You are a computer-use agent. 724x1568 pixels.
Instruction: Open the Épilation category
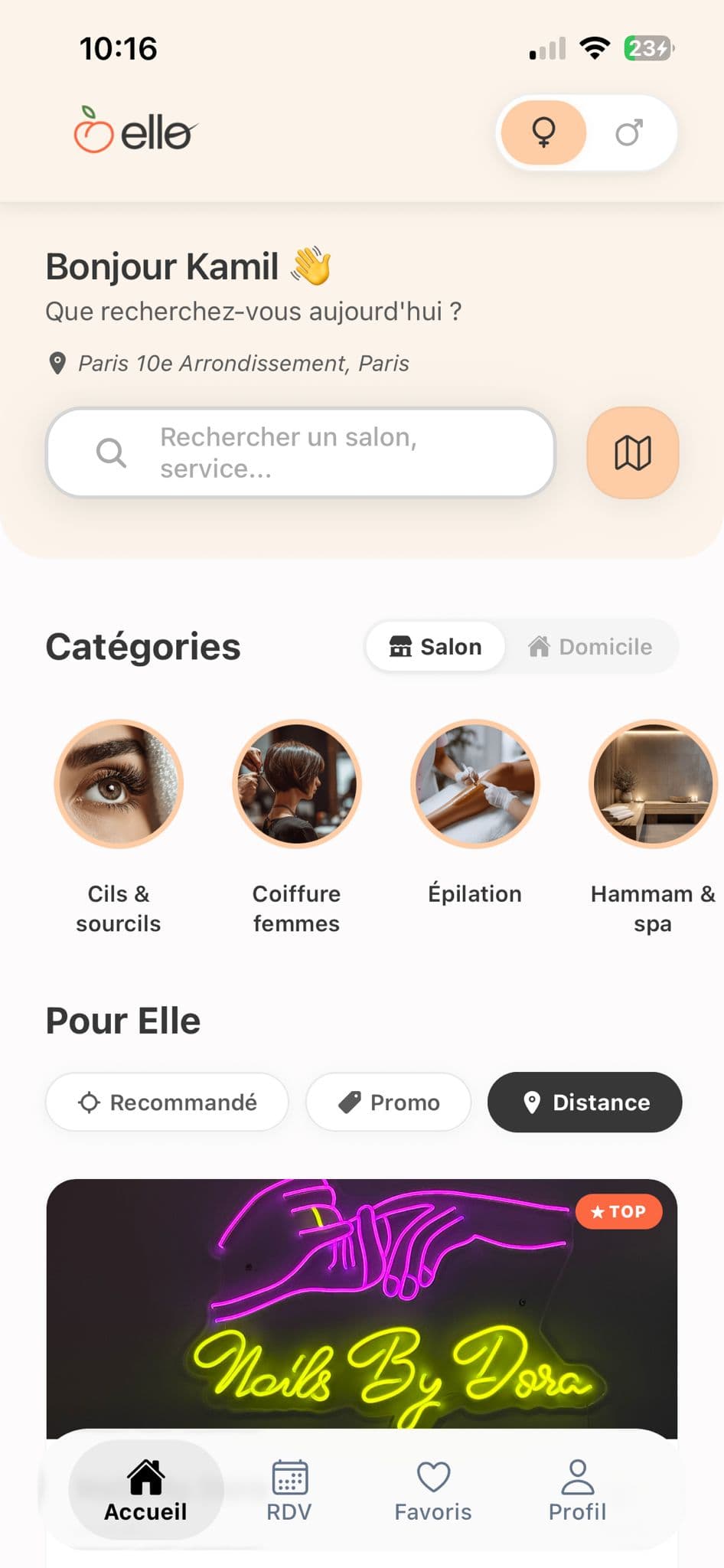[x=475, y=784]
